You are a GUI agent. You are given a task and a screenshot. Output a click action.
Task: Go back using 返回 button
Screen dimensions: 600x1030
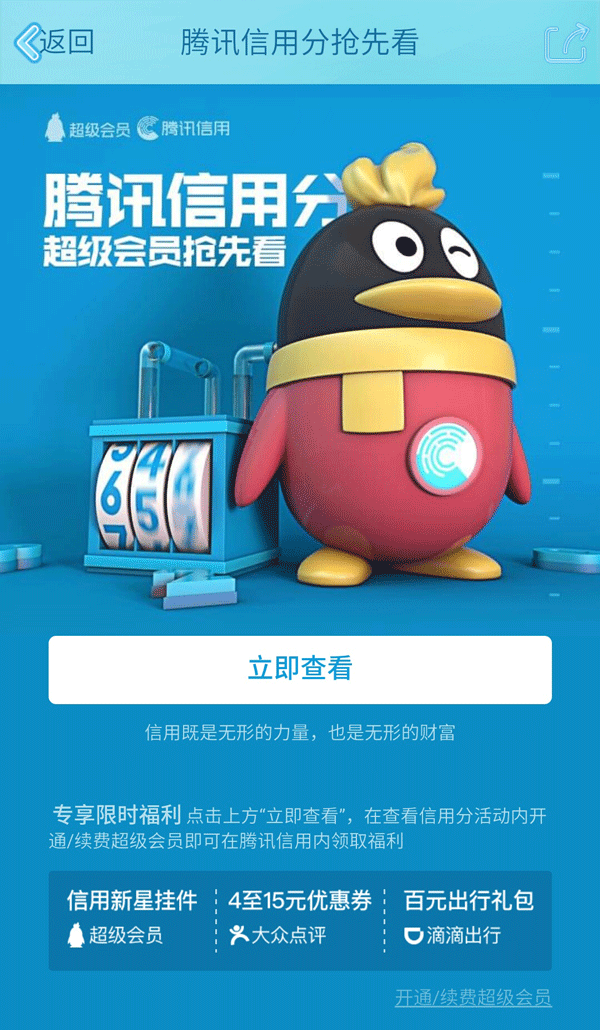[x=55, y=42]
